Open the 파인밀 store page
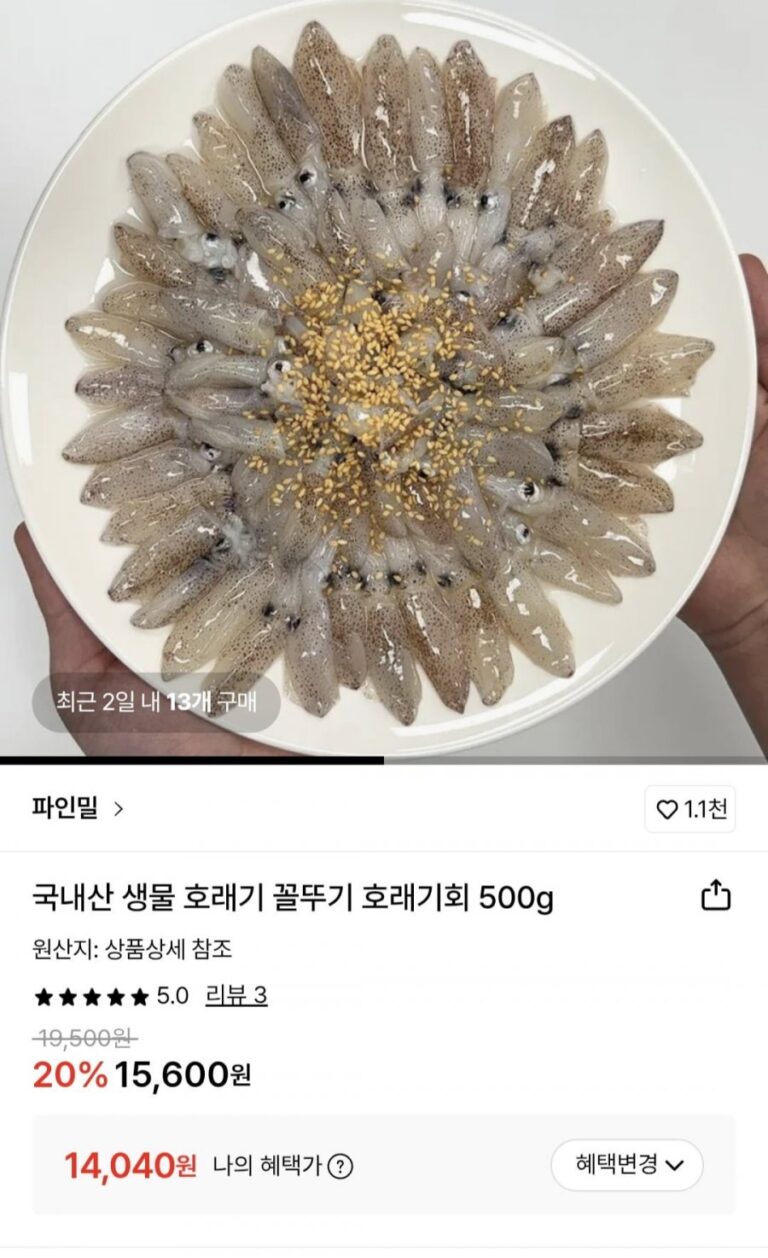This screenshot has height=1258, width=768. pyautogui.click(x=78, y=809)
